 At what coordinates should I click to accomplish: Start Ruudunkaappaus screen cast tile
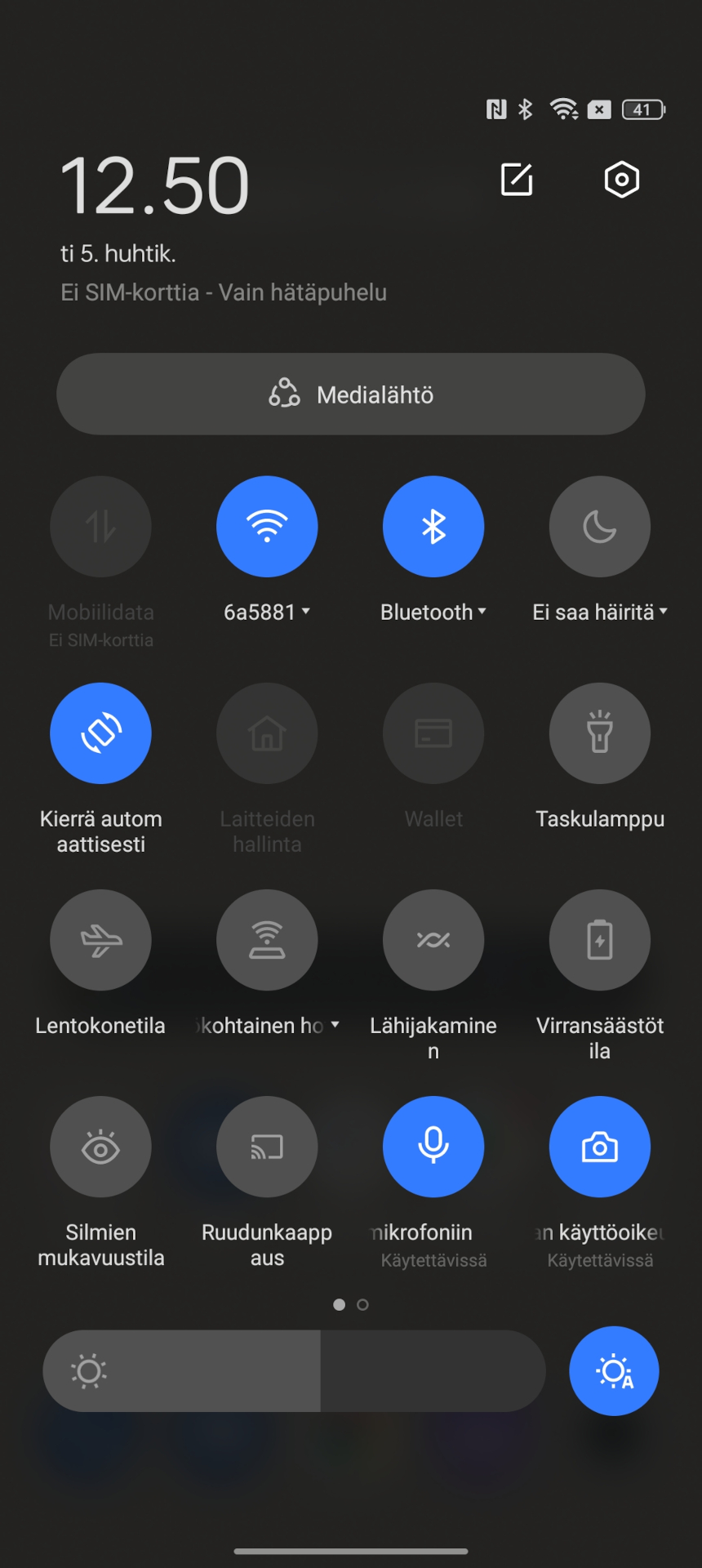tap(267, 1147)
